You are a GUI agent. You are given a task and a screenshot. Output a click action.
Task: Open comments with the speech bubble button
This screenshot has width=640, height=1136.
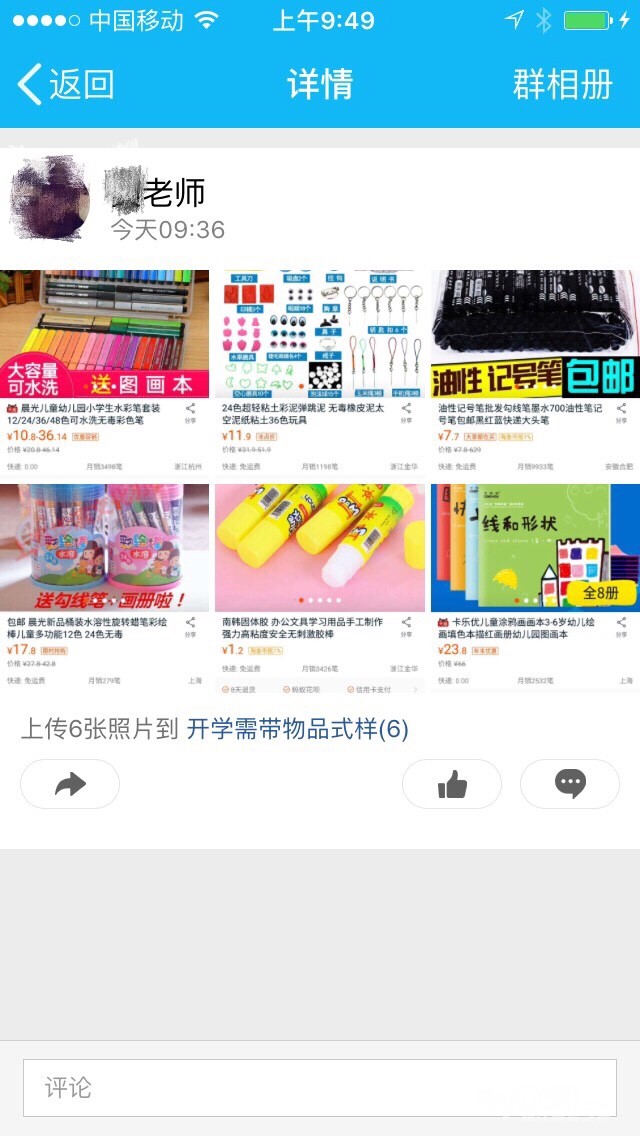pos(570,784)
